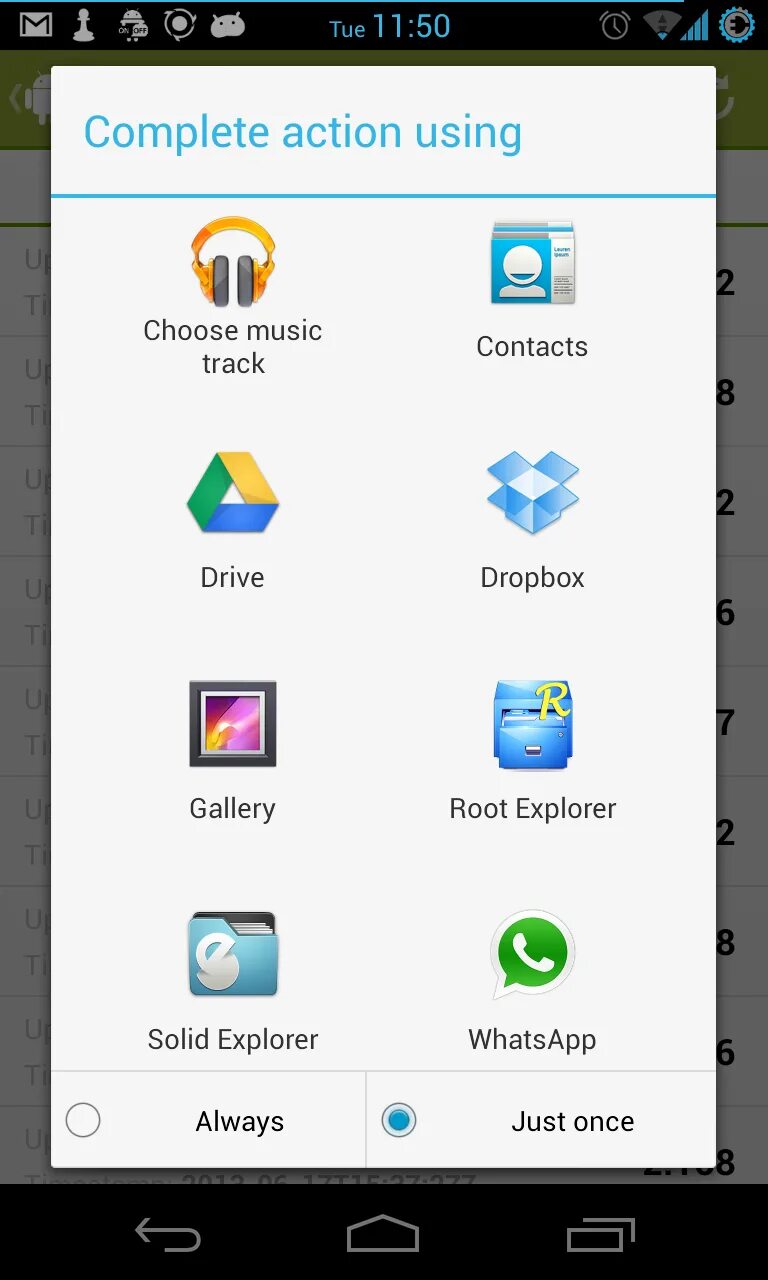Pick Contacts to complete the action

point(532,292)
